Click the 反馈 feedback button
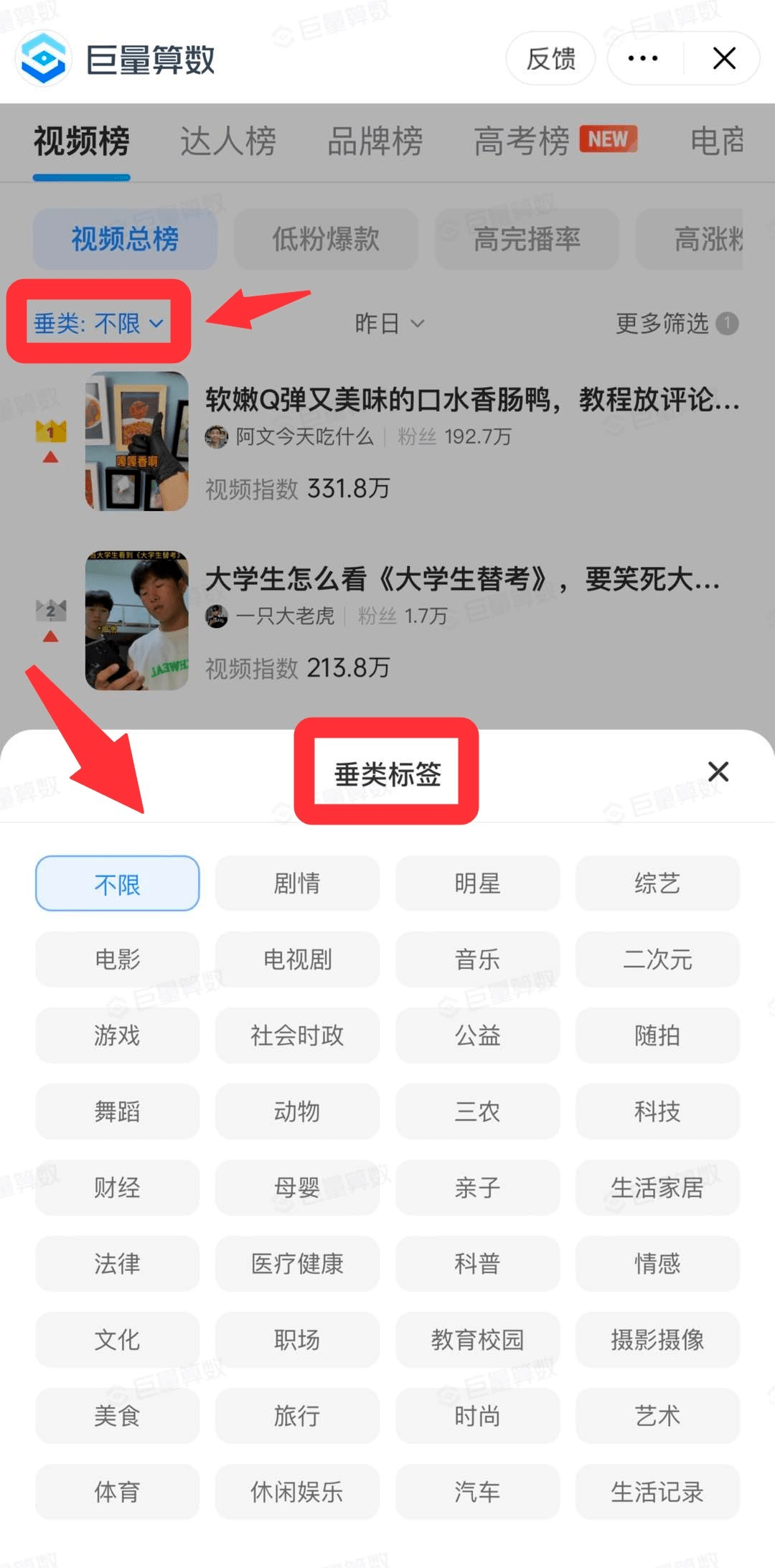775x1568 pixels. tap(550, 59)
